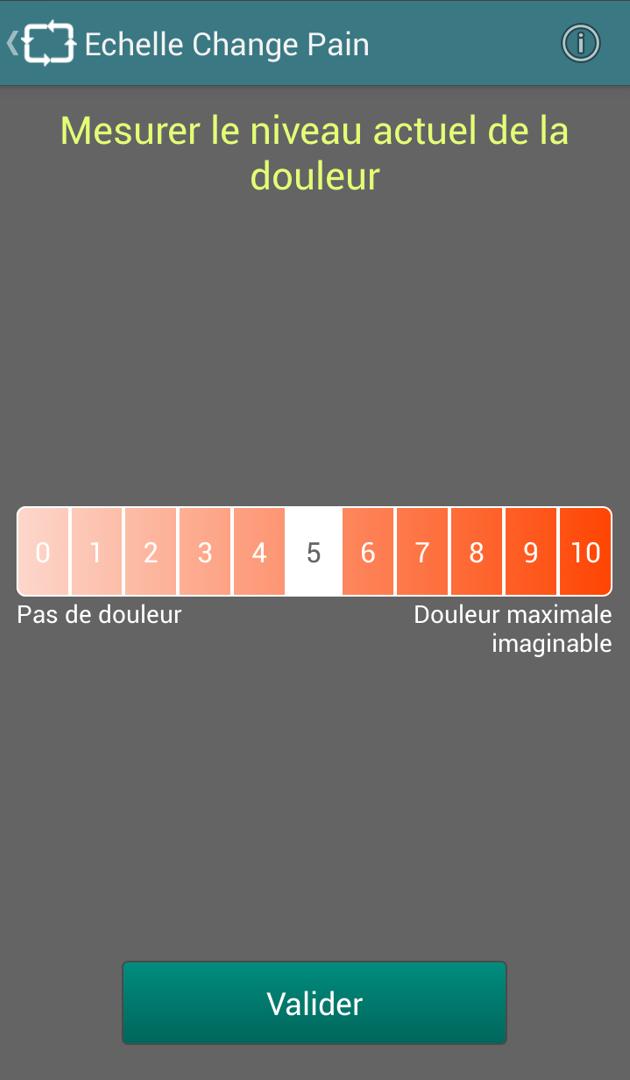This screenshot has width=630, height=1080.
Task: Pick pain level 4
Action: point(259,552)
